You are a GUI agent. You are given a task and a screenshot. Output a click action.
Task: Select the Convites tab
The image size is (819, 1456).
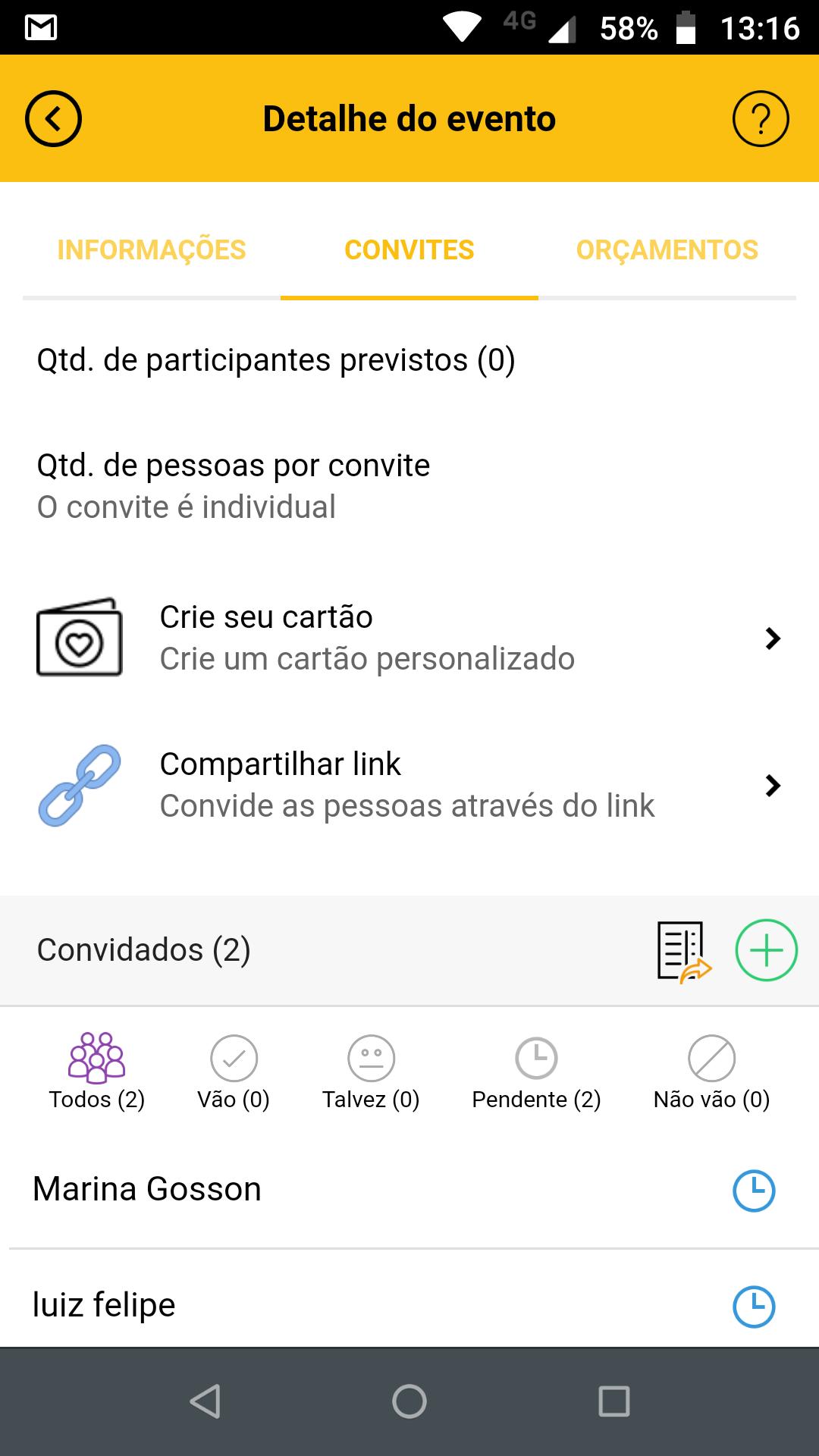[x=409, y=250]
